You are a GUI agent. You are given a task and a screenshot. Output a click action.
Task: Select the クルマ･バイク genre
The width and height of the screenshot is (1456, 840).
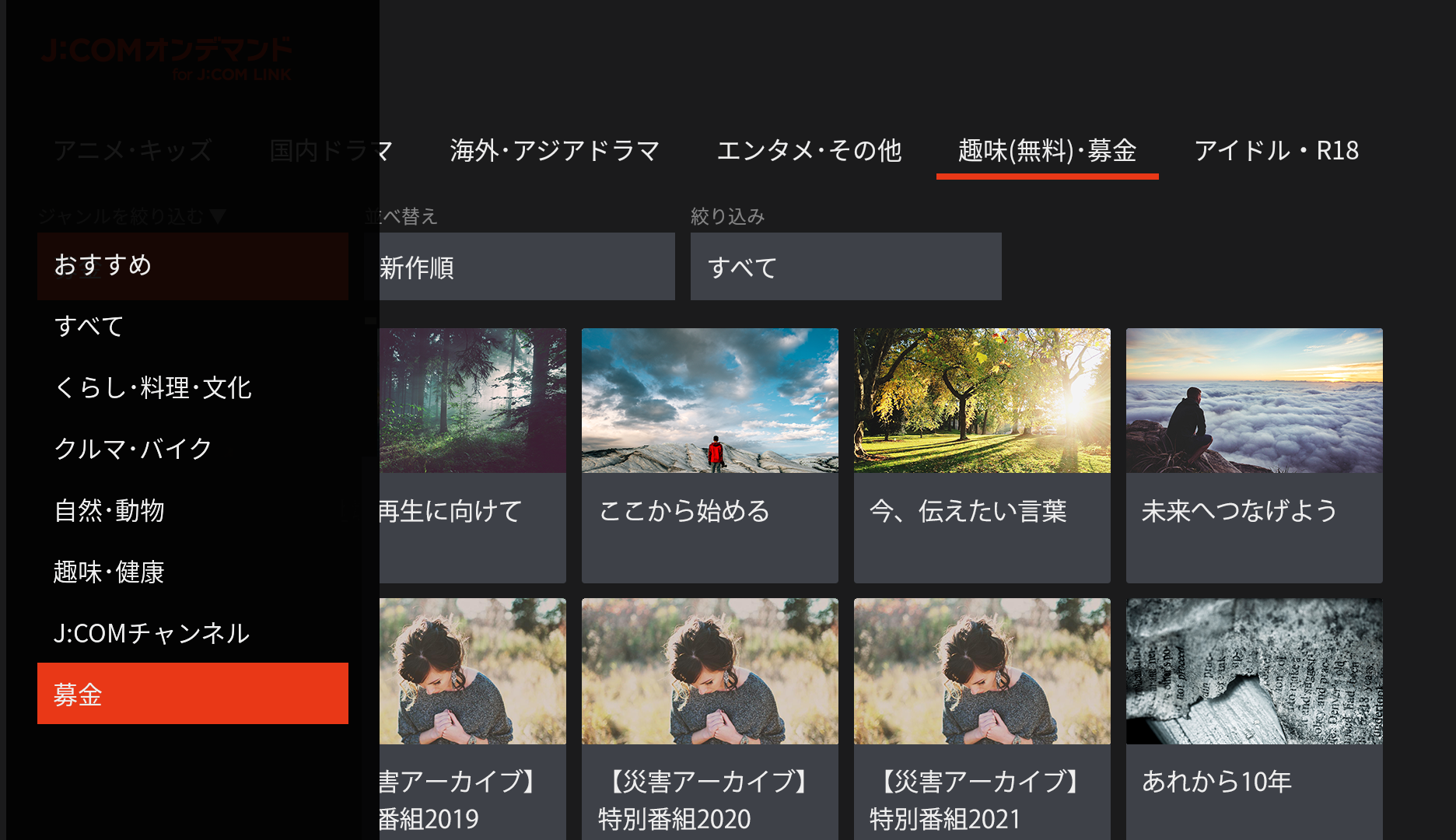click(x=193, y=449)
